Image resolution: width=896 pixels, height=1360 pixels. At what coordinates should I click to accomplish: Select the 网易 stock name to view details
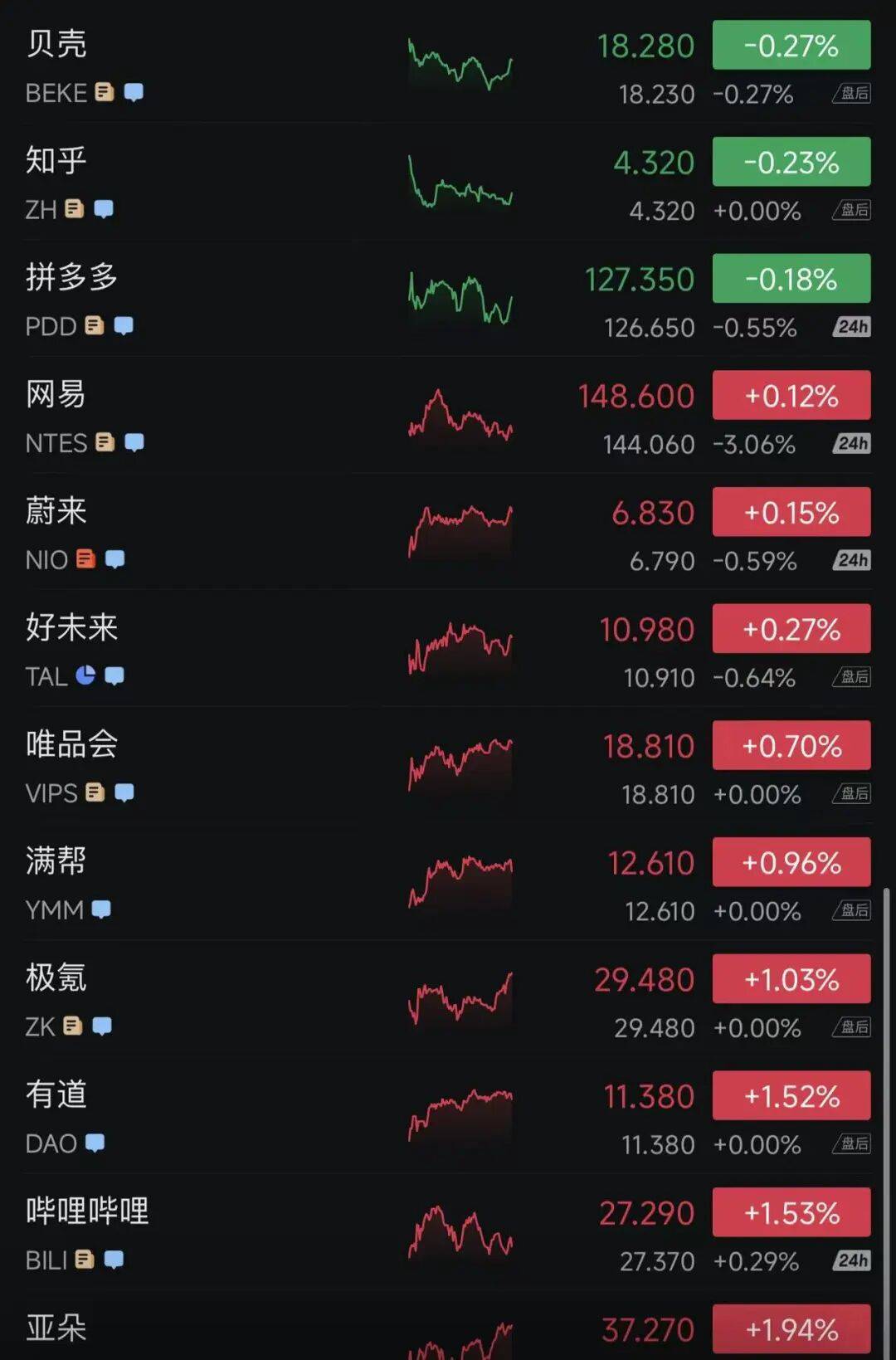click(x=54, y=395)
